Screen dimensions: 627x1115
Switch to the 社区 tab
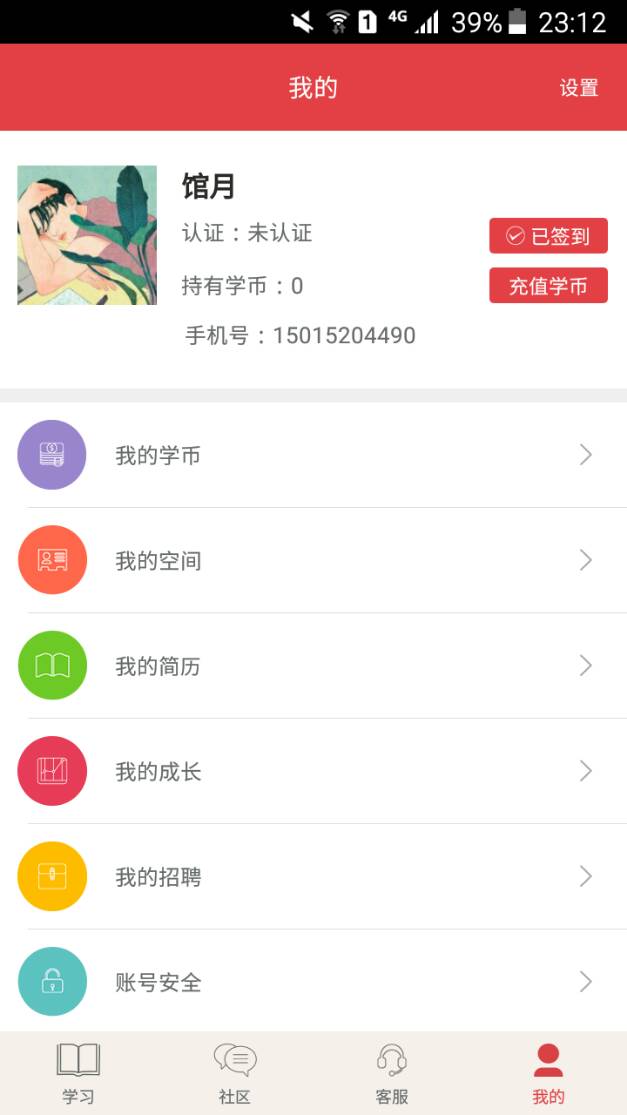point(235,1074)
